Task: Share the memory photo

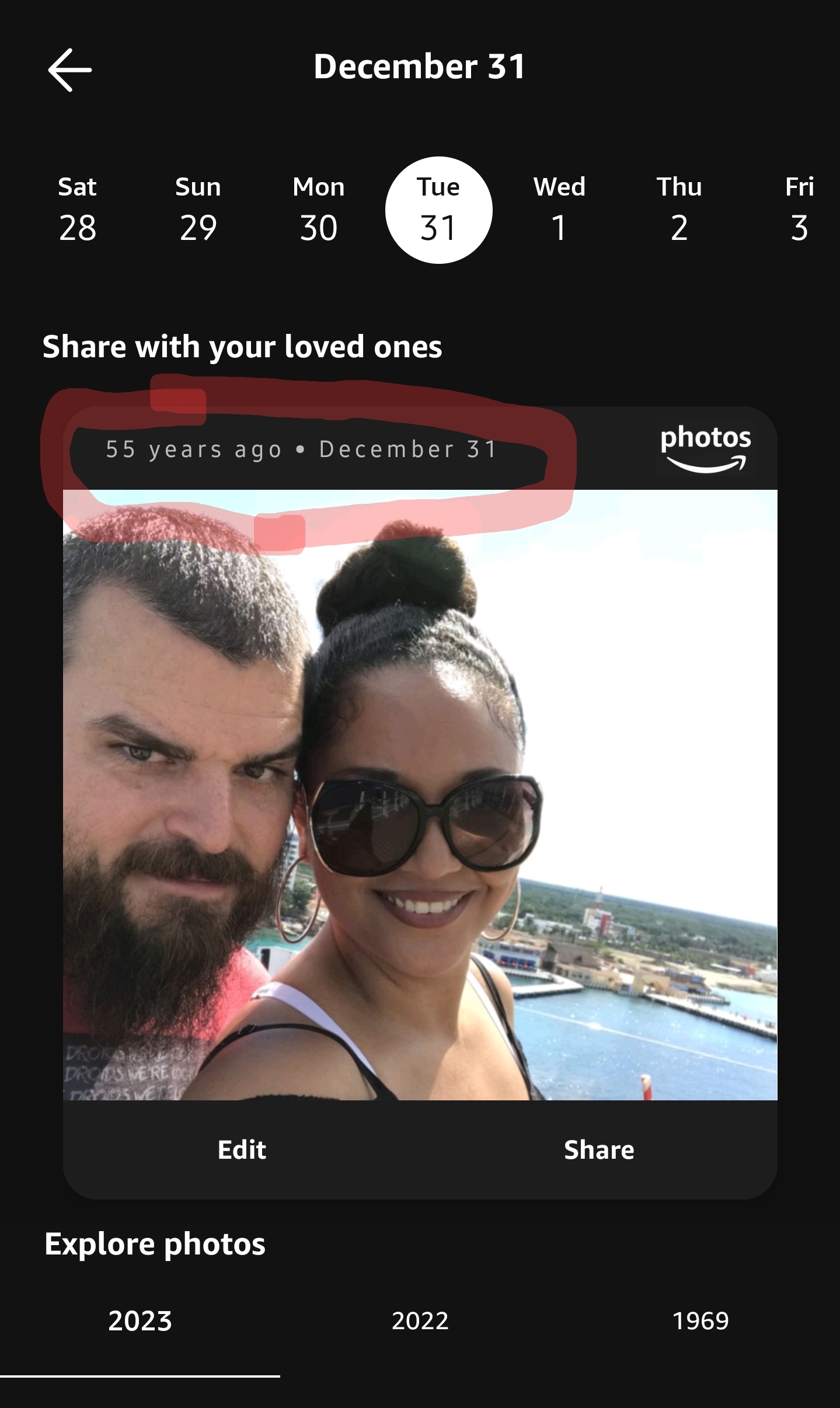Action: click(x=599, y=1149)
